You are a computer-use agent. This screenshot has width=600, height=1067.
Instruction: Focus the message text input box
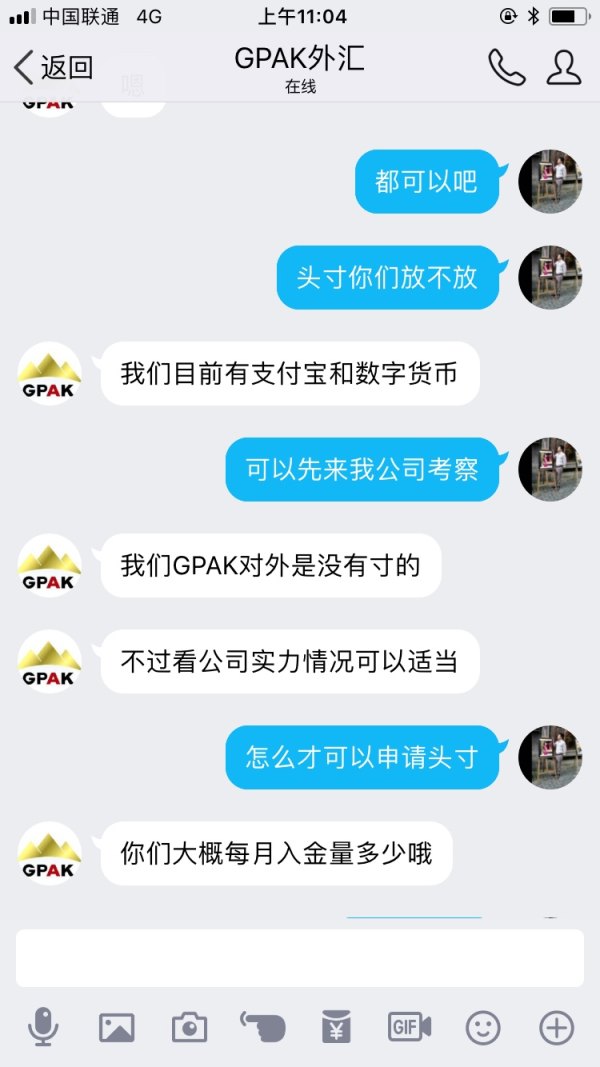(x=299, y=958)
